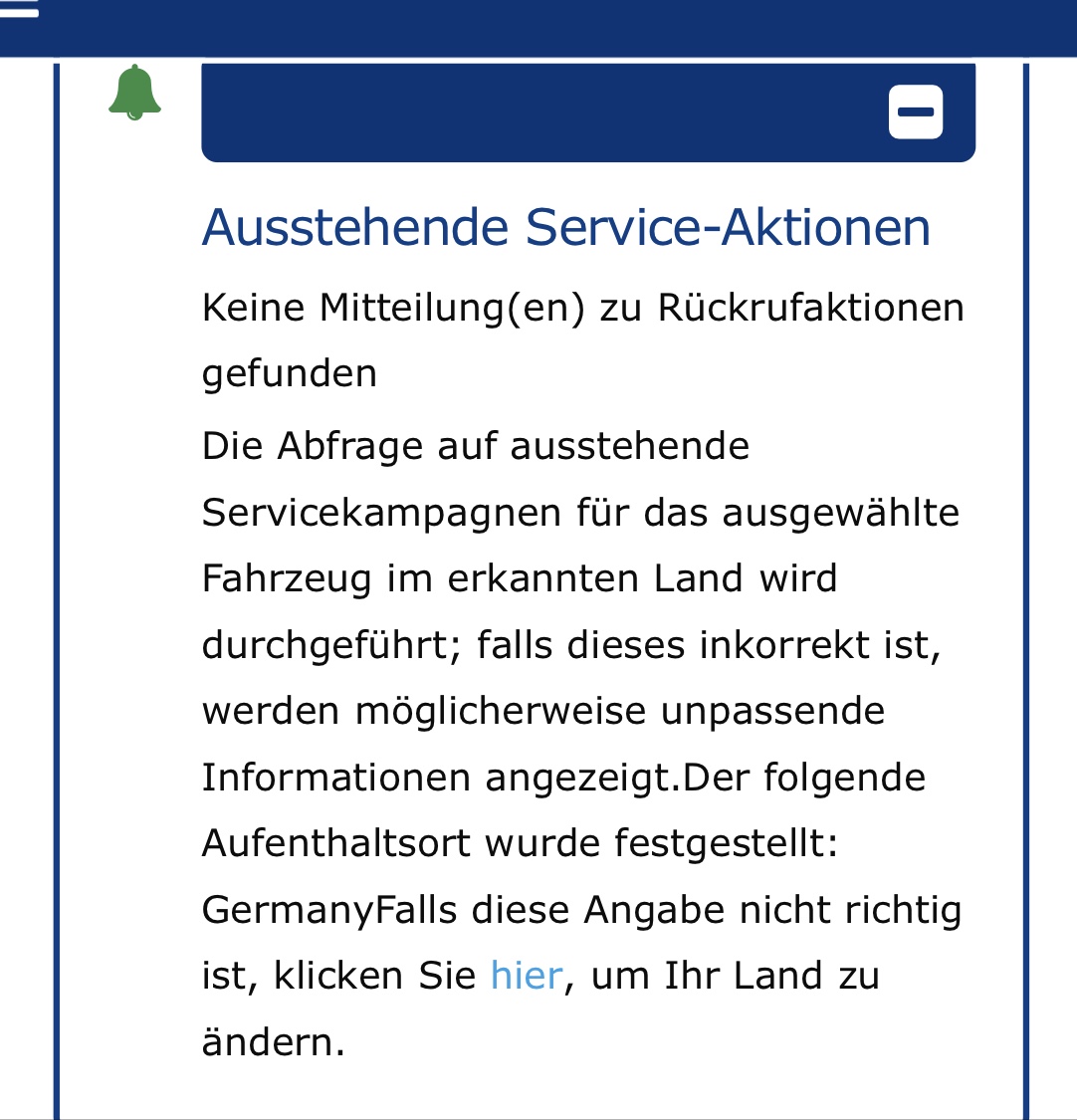Tap the 'hier' link to change country
The height and width of the screenshot is (1120, 1077).
(527, 976)
